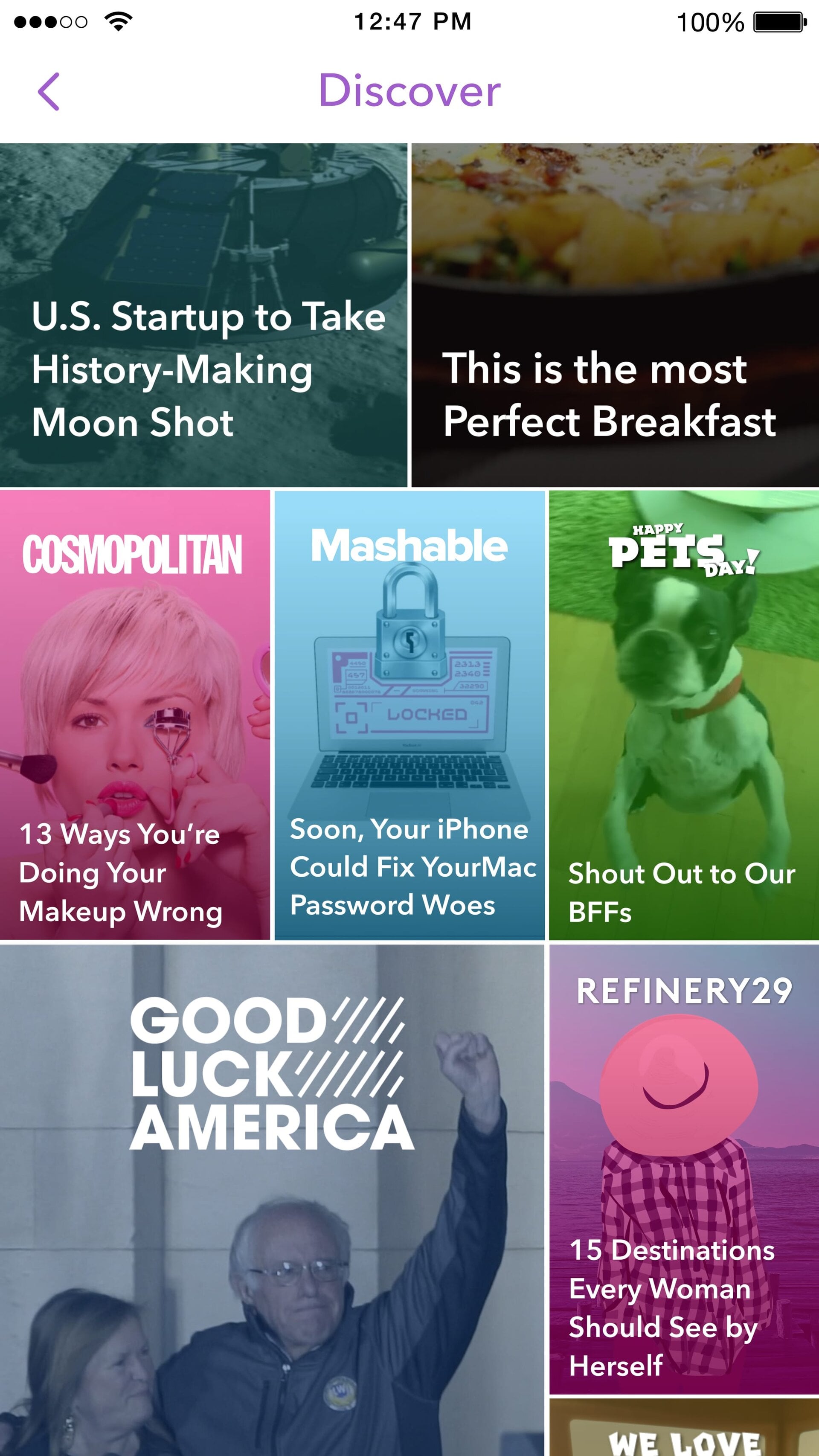This screenshot has height=1456, width=819.
Task: Read Mashable's iPhone Mac password story
Action: (409, 715)
